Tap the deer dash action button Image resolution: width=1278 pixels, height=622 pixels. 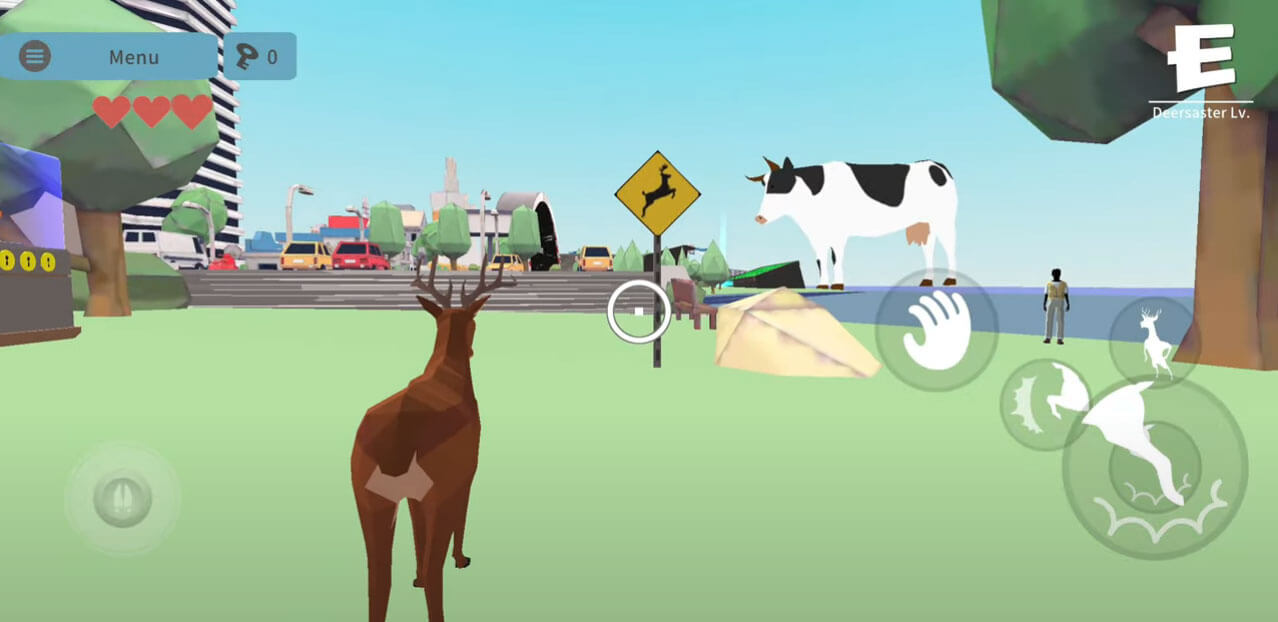pos(1046,404)
